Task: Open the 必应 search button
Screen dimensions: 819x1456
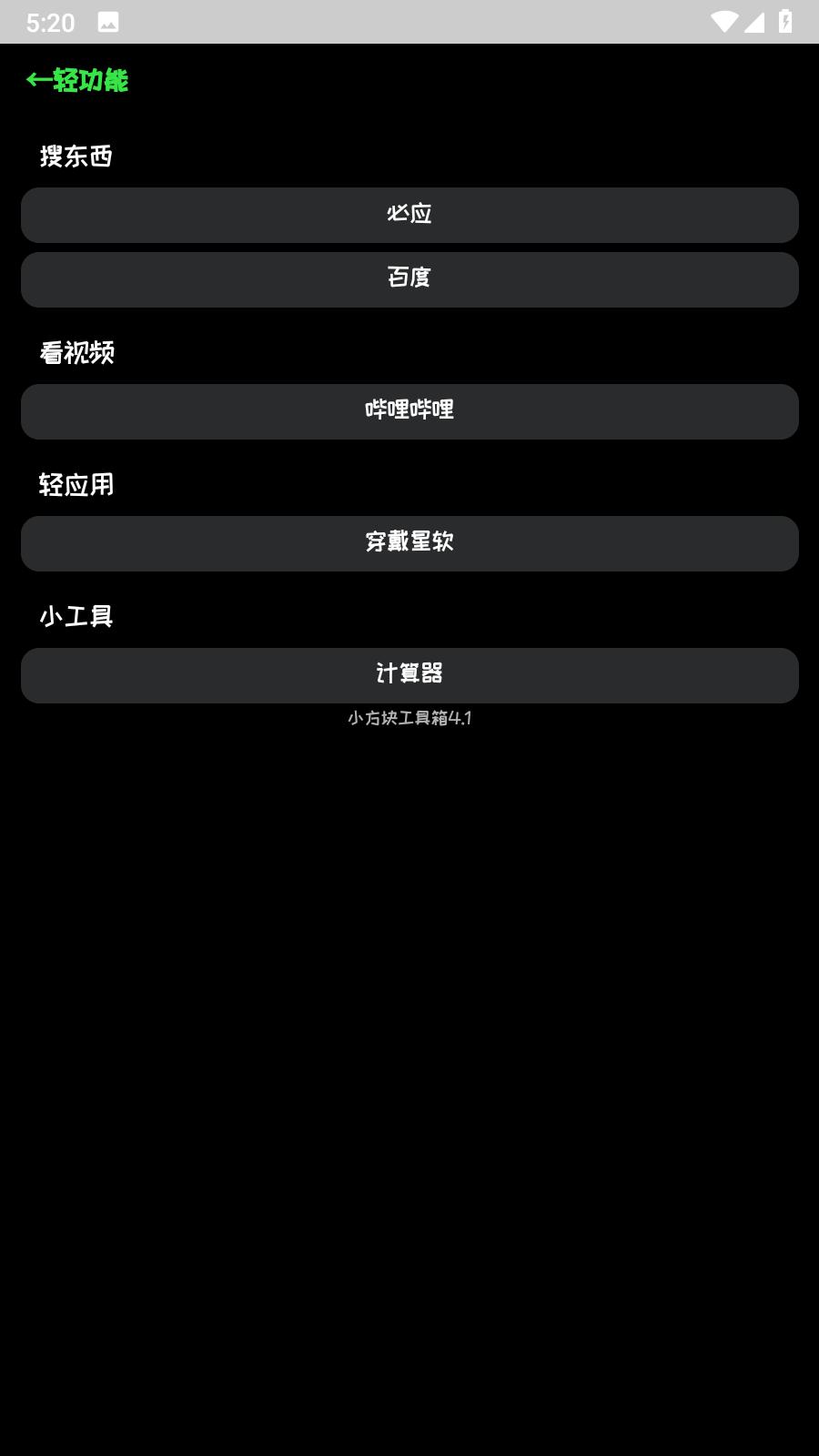Action: (409, 215)
